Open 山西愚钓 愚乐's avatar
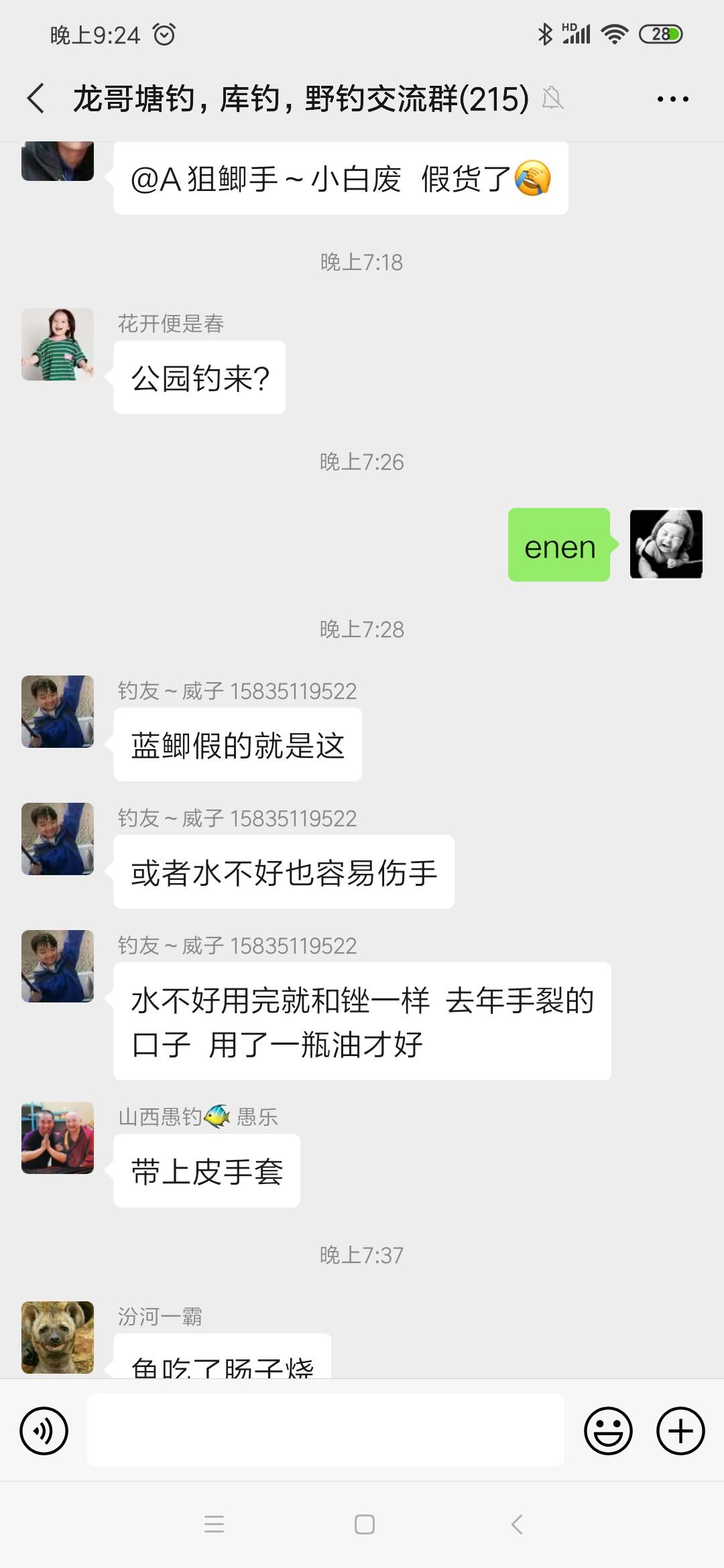This screenshot has height=1568, width=724. pos(58,1138)
